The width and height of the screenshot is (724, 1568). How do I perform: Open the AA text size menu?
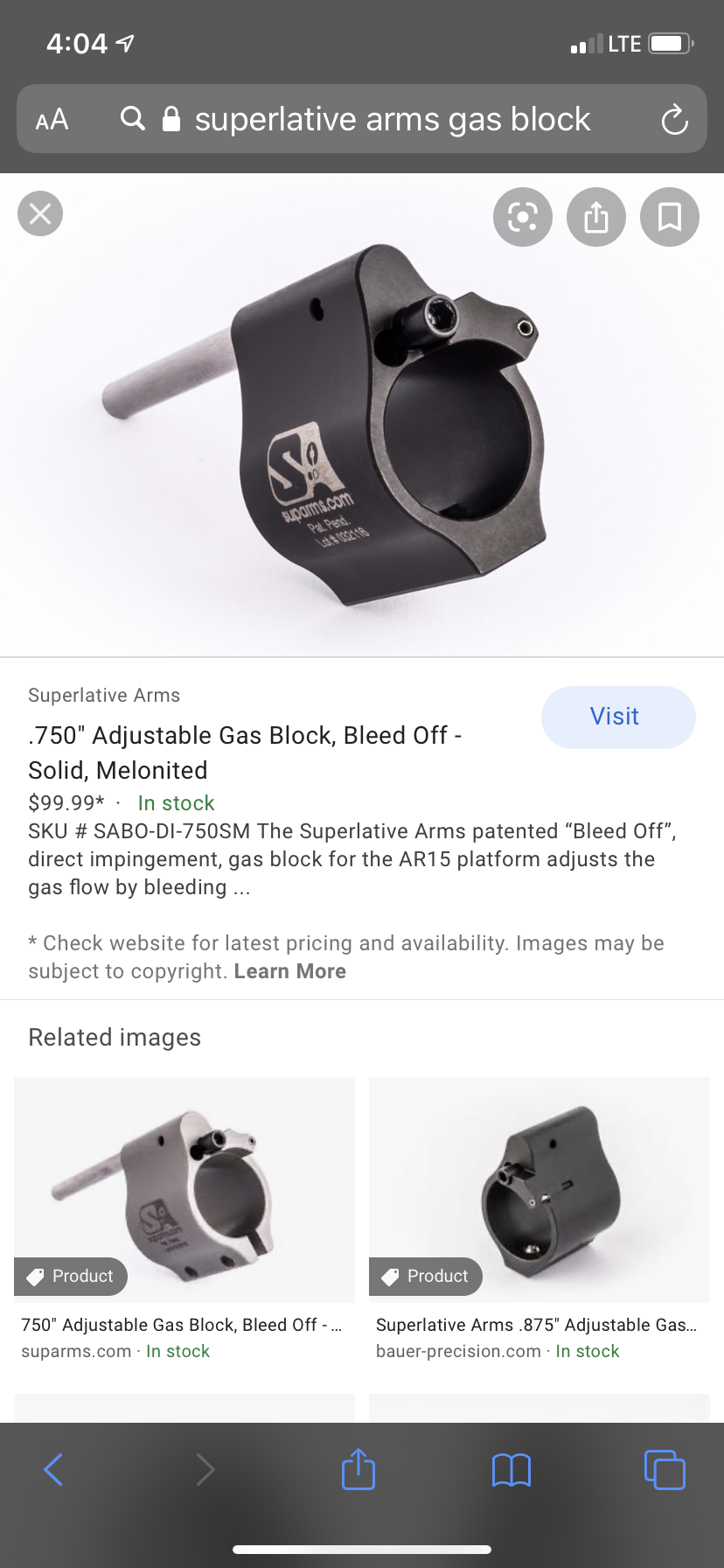click(52, 120)
